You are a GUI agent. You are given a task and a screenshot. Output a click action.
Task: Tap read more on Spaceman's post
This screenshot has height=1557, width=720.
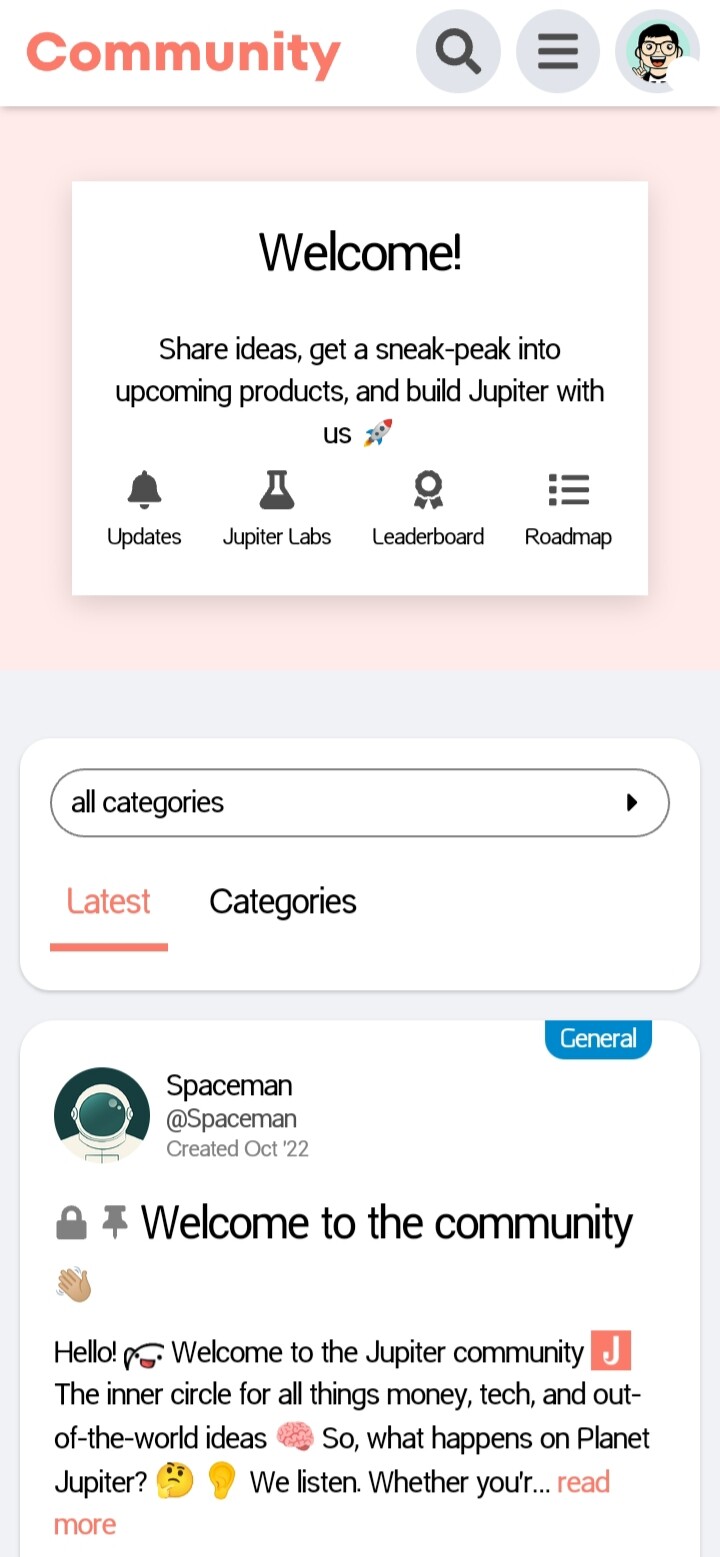(583, 1482)
